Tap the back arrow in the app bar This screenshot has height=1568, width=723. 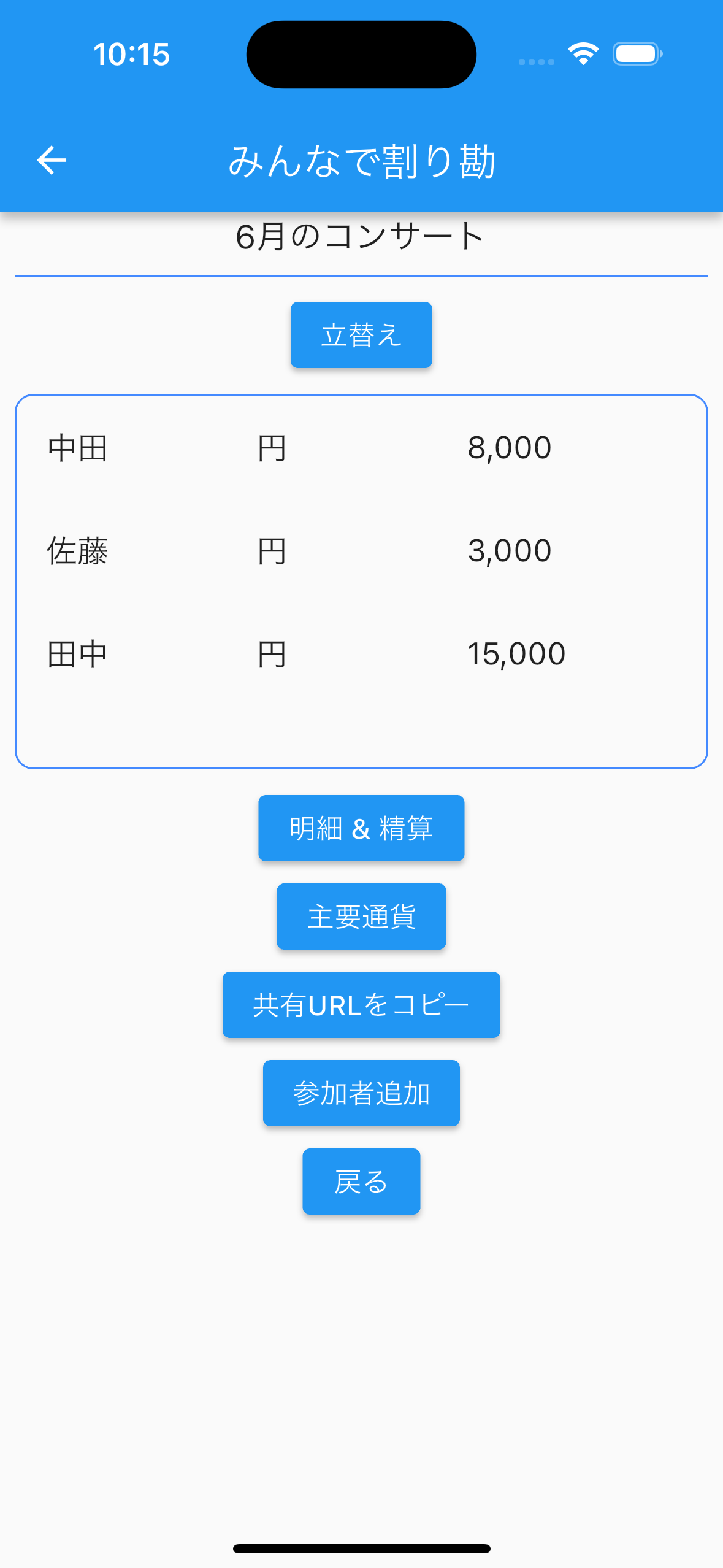click(x=52, y=161)
